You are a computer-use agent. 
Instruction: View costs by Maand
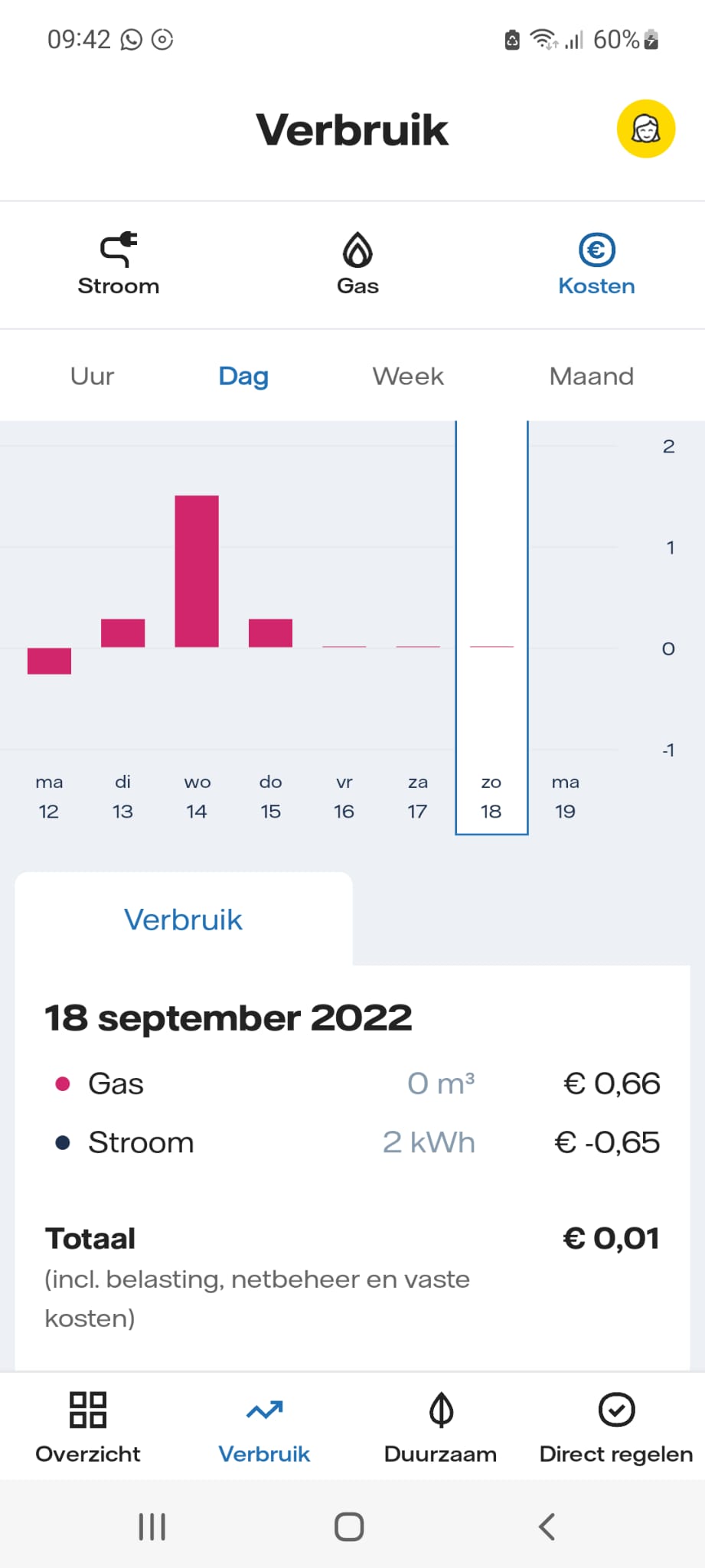pyautogui.click(x=591, y=376)
